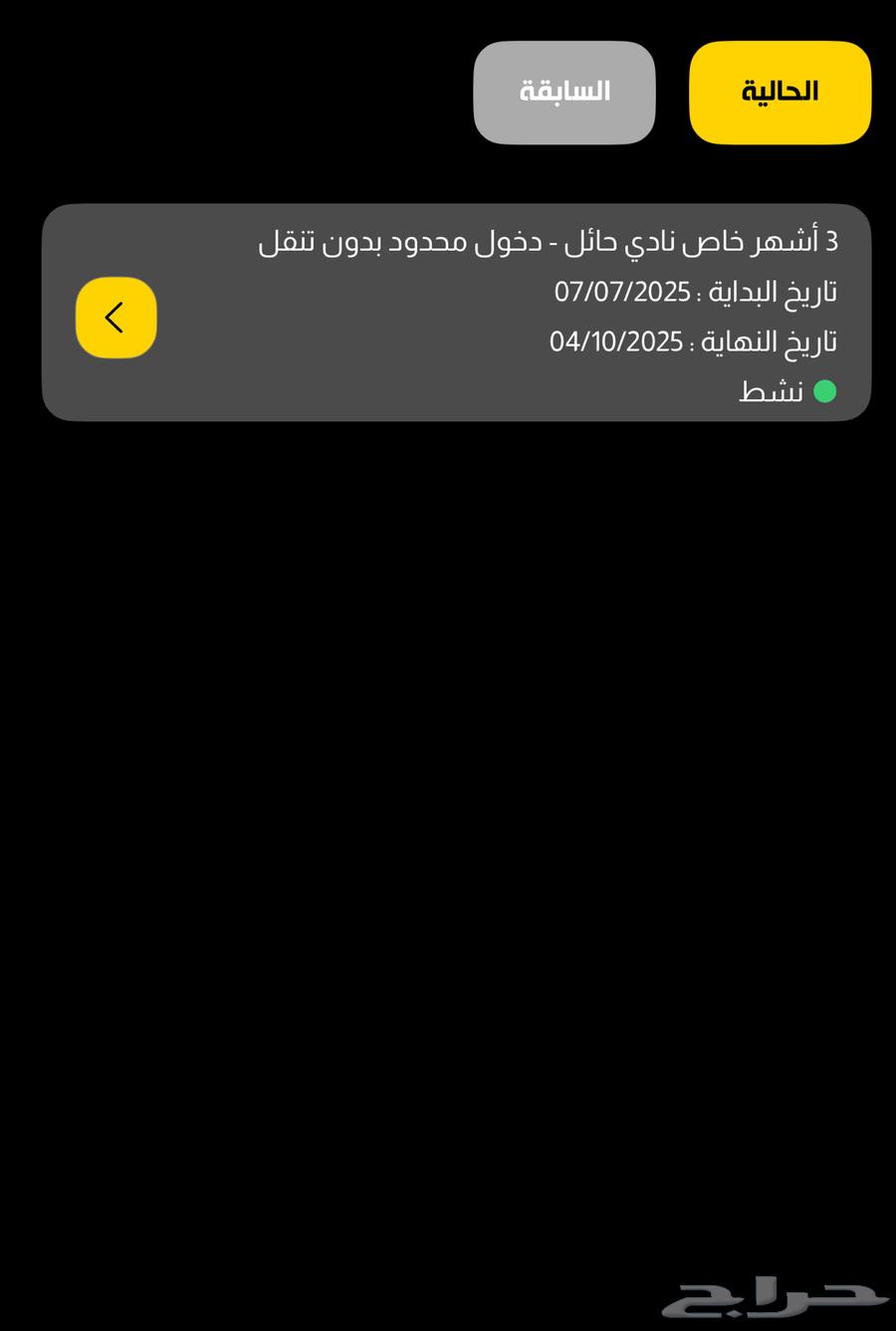Switch to the السابقة tab
Image resolution: width=896 pixels, height=1331 pixels.
(564, 92)
